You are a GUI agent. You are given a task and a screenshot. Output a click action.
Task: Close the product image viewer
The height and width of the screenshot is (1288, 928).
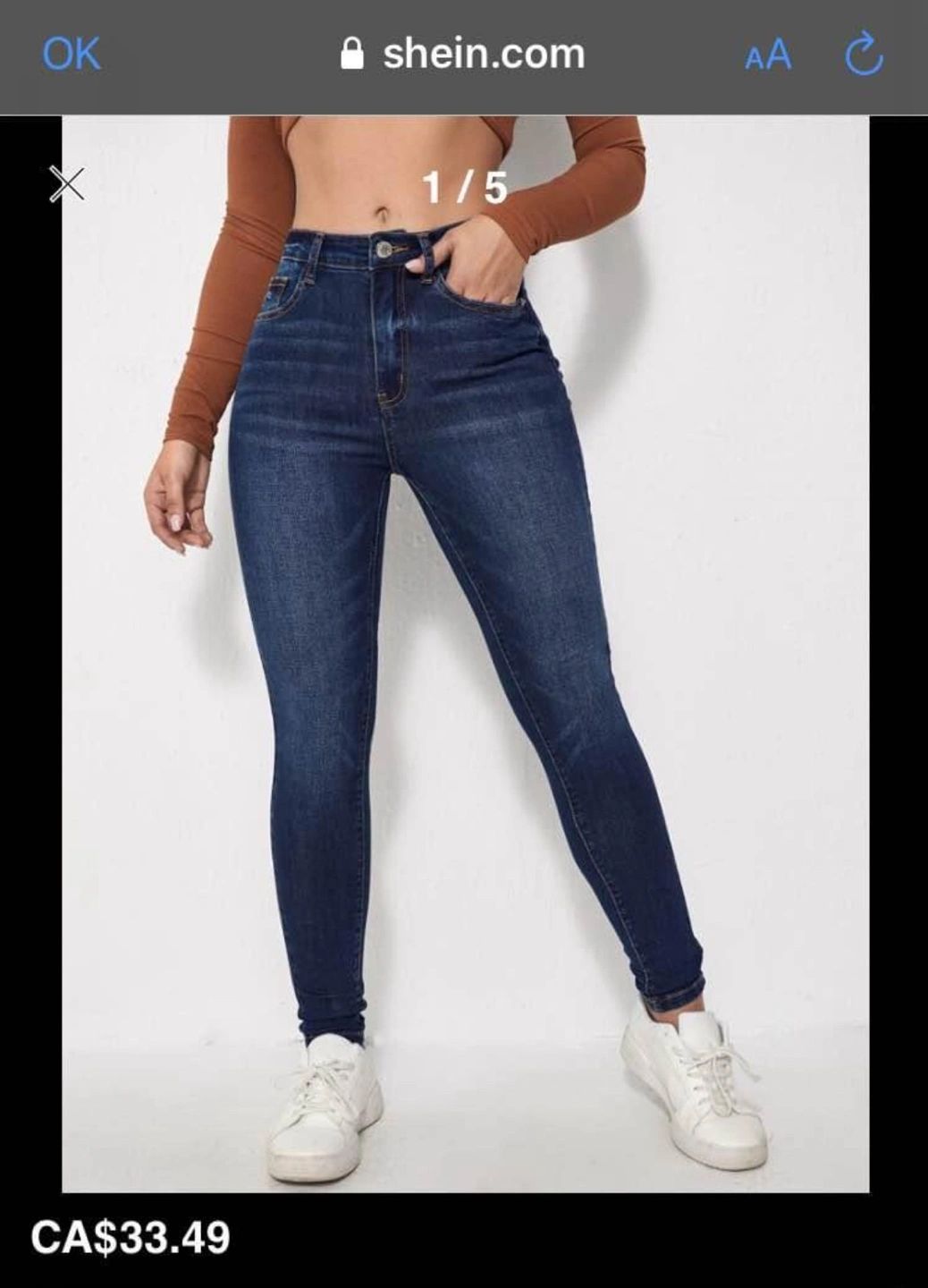click(x=67, y=184)
